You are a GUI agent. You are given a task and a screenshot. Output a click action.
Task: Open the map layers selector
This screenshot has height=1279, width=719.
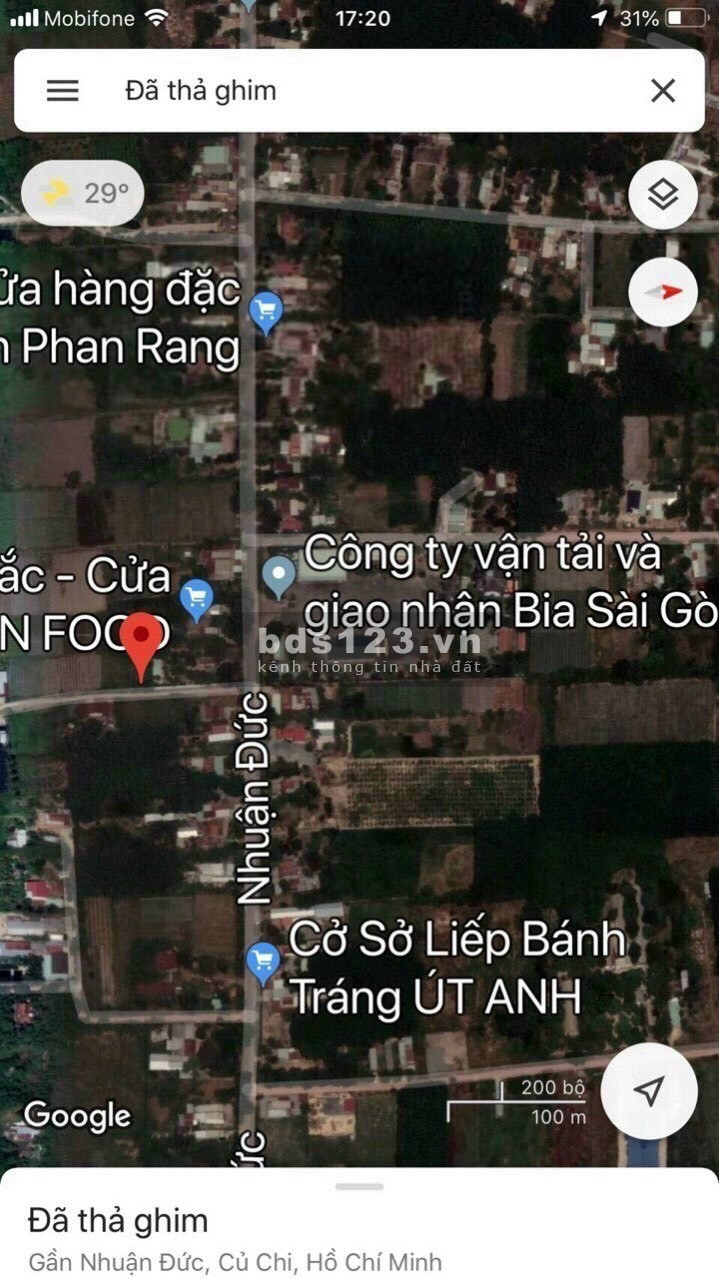(x=663, y=195)
